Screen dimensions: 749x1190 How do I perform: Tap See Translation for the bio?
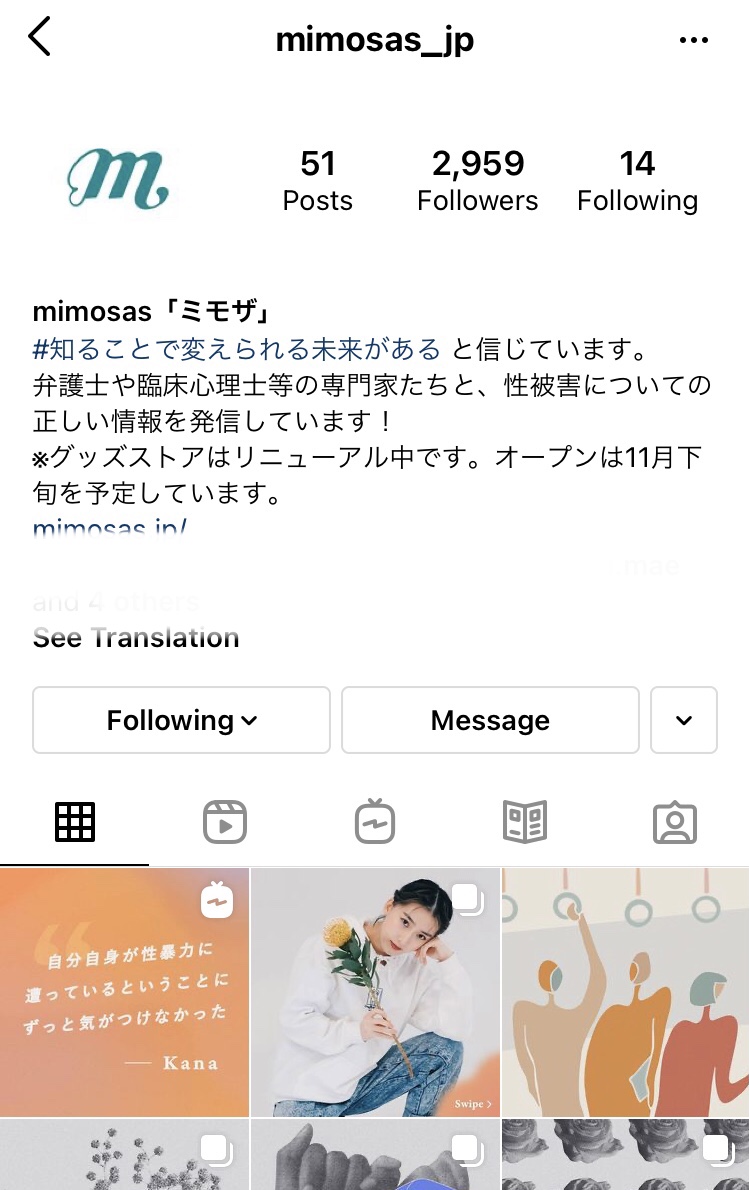(x=136, y=638)
